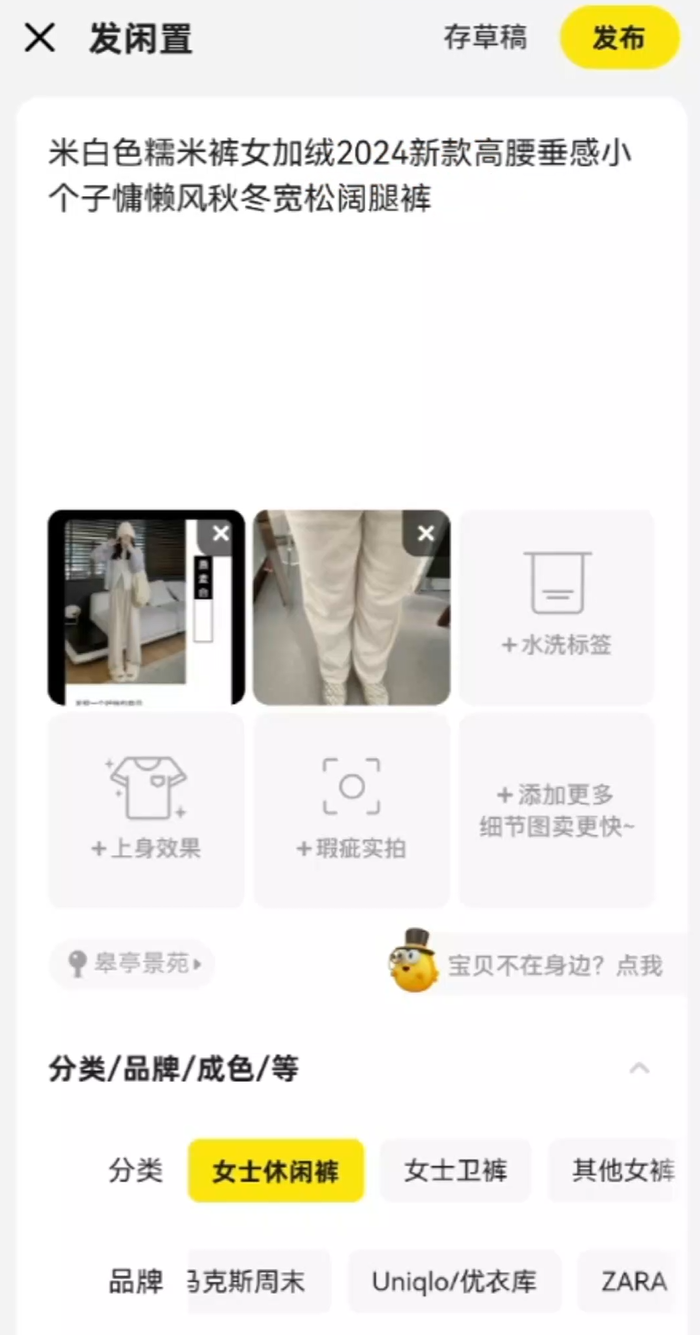
Task: Tap 添加更多细节图 tile
Action: click(557, 810)
